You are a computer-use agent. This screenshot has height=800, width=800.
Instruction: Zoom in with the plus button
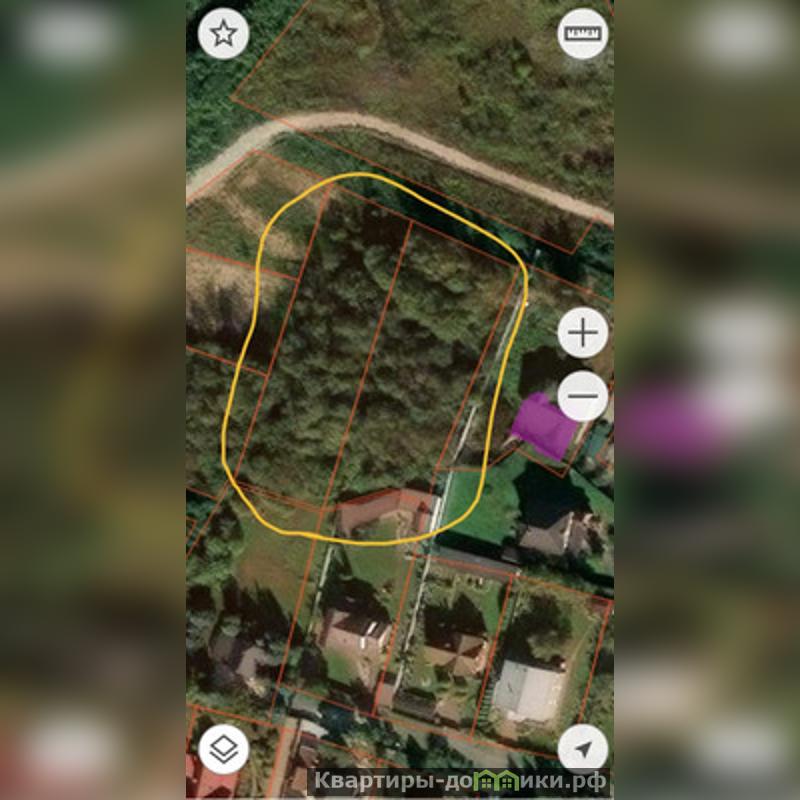click(582, 332)
